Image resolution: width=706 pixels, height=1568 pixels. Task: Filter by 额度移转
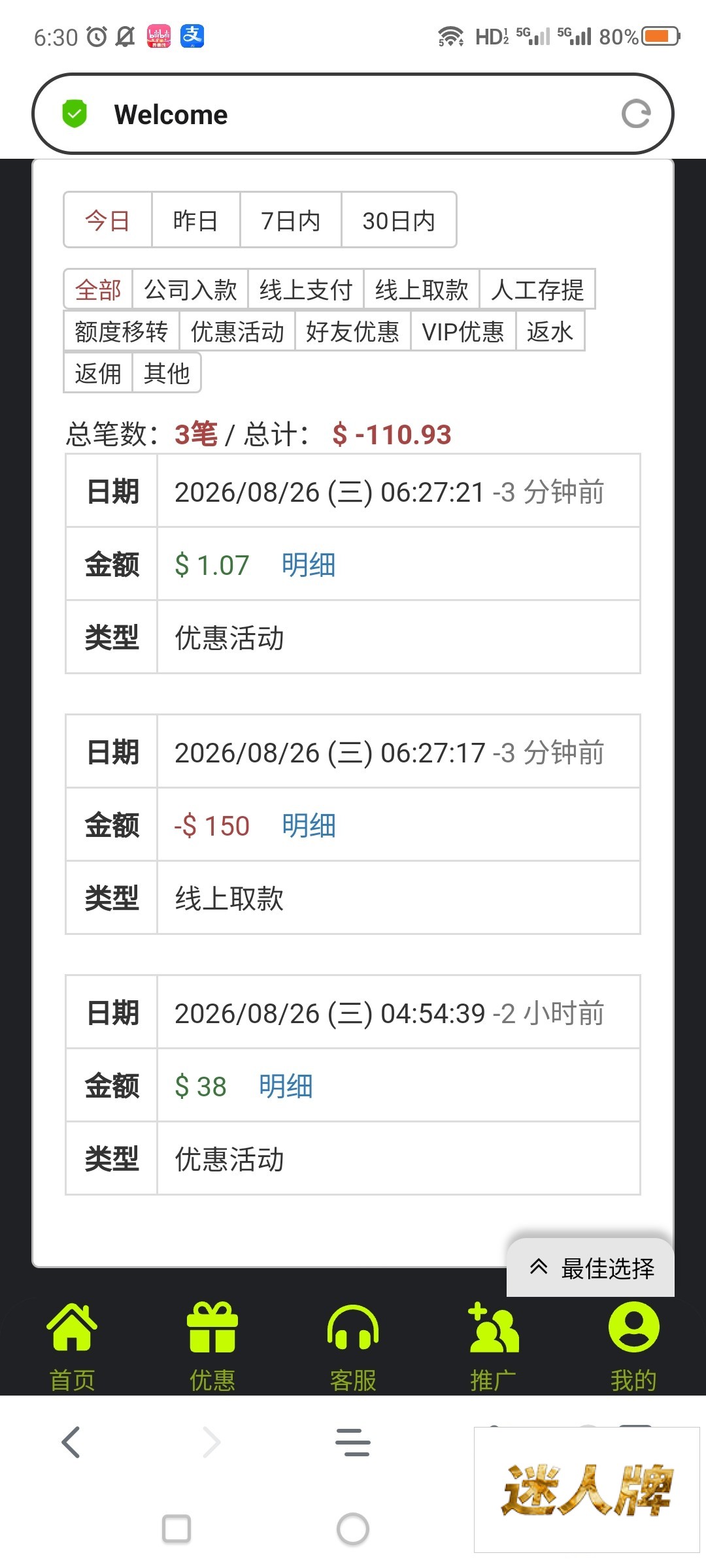coord(122,331)
